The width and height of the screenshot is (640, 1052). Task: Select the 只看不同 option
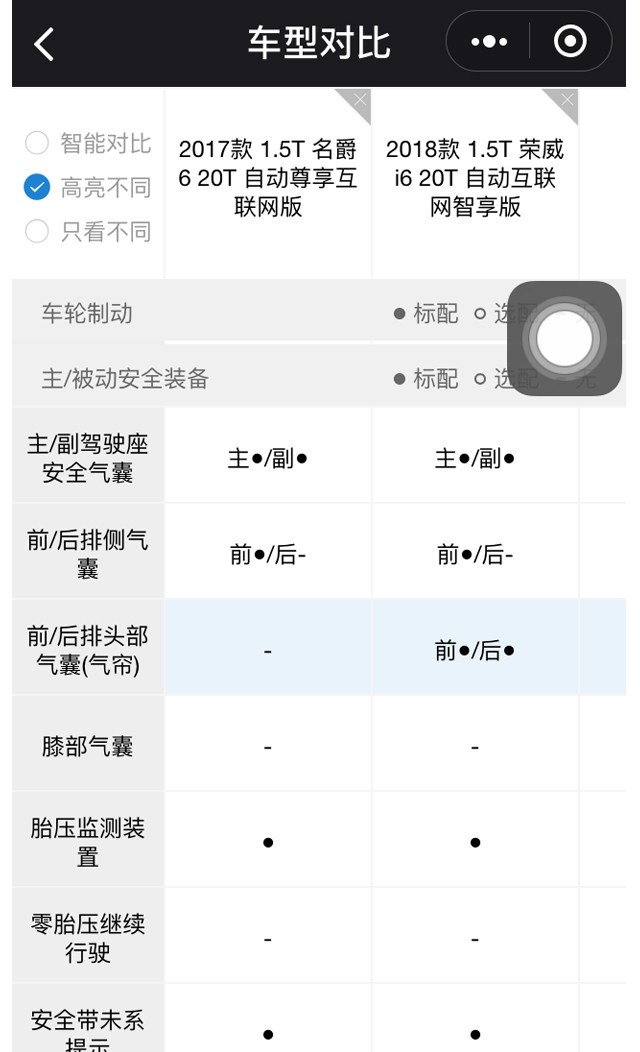[37, 232]
